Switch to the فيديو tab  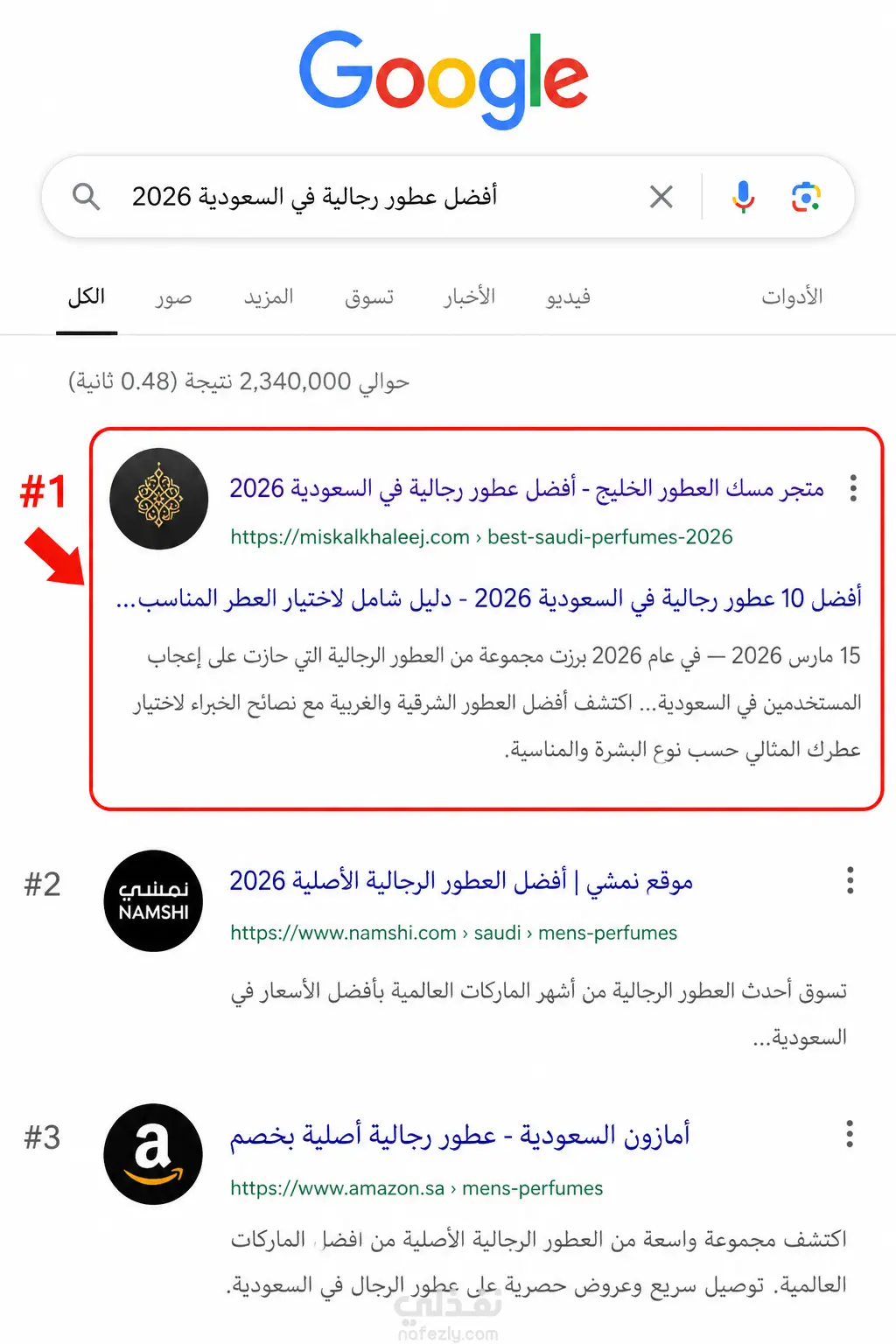(569, 297)
